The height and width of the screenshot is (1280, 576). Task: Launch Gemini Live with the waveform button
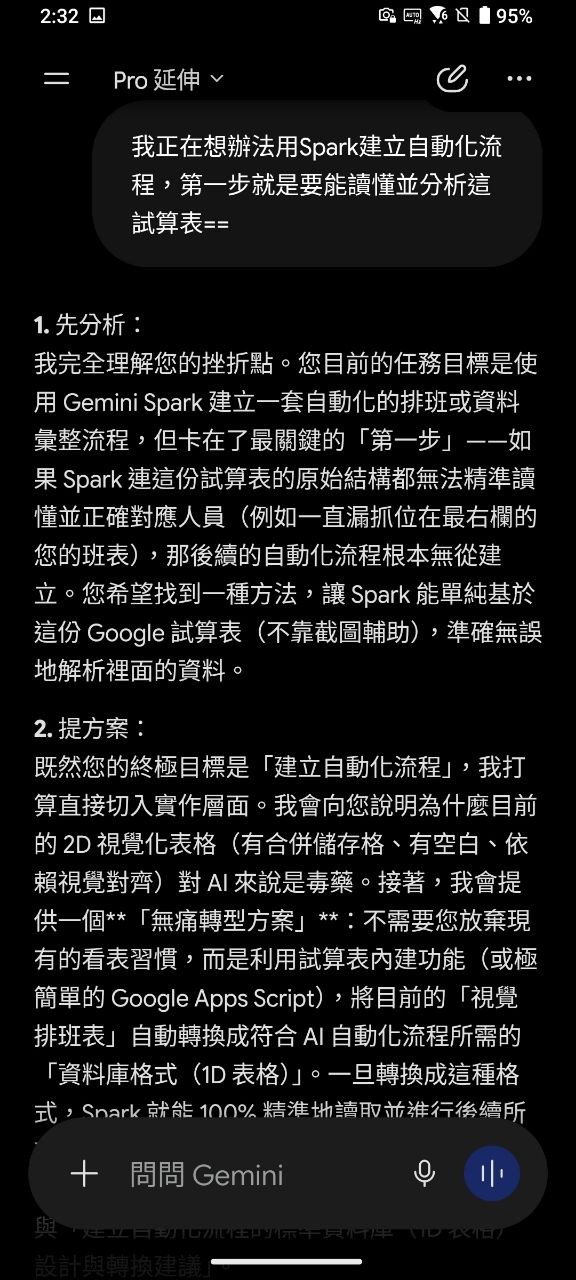point(492,1174)
